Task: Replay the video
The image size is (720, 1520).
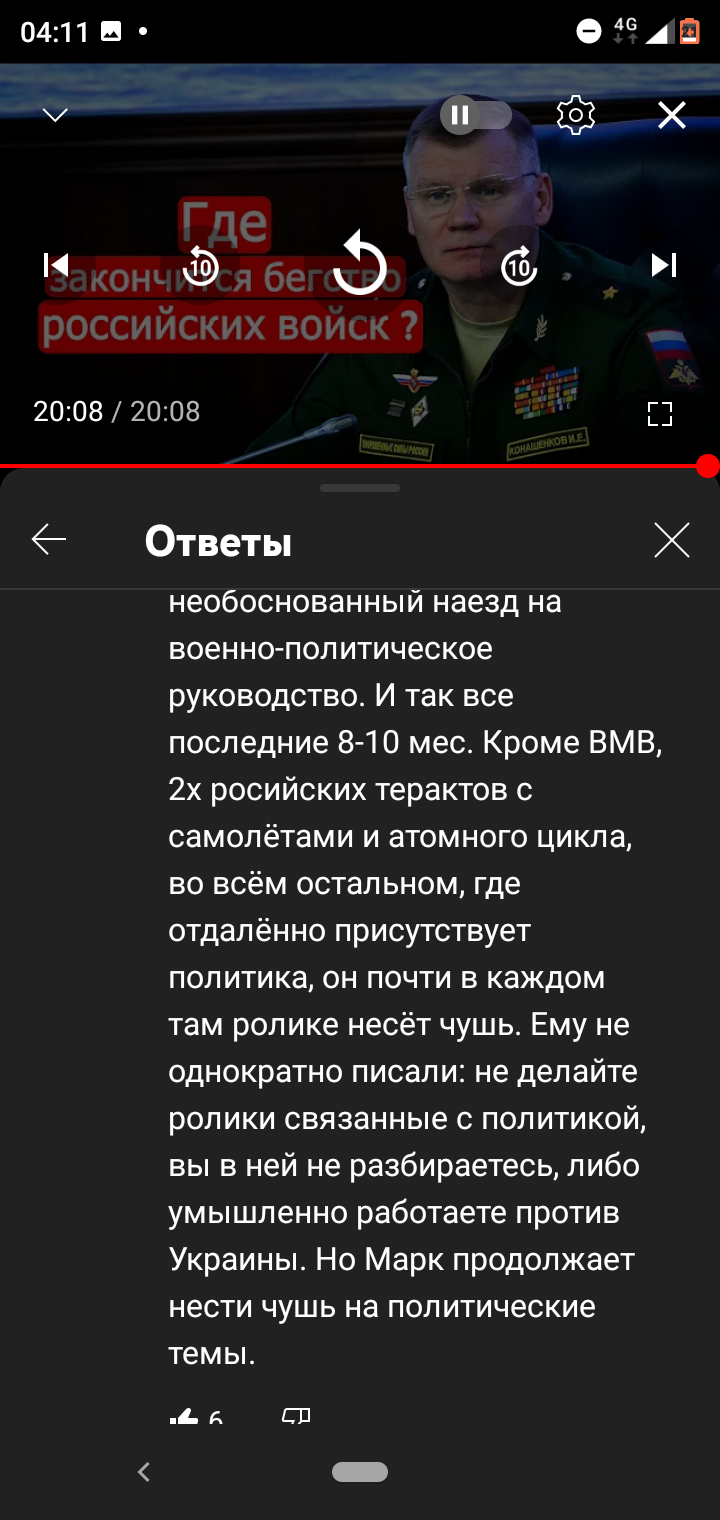Action: click(360, 263)
